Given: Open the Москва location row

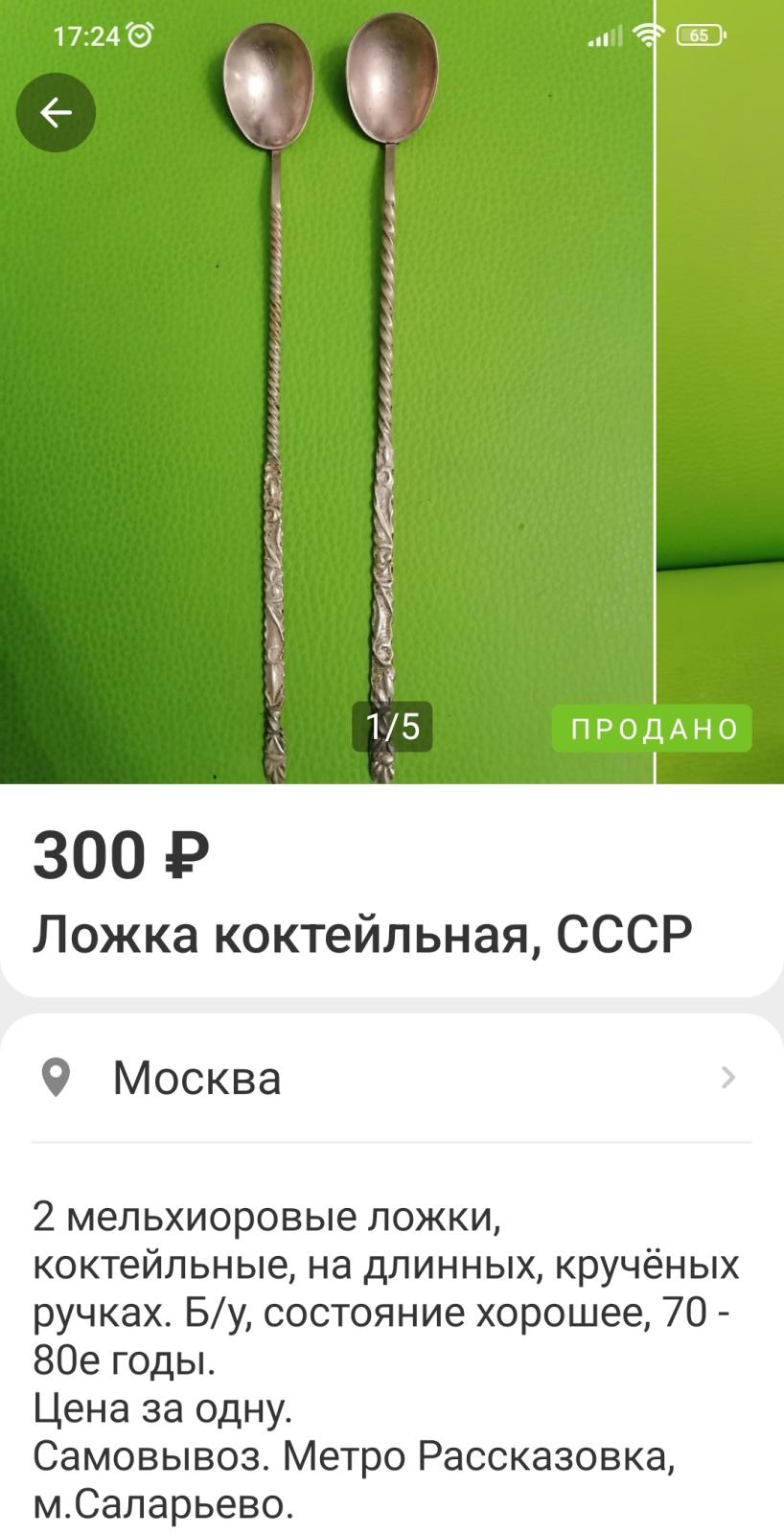Looking at the screenshot, I should point(392,1078).
